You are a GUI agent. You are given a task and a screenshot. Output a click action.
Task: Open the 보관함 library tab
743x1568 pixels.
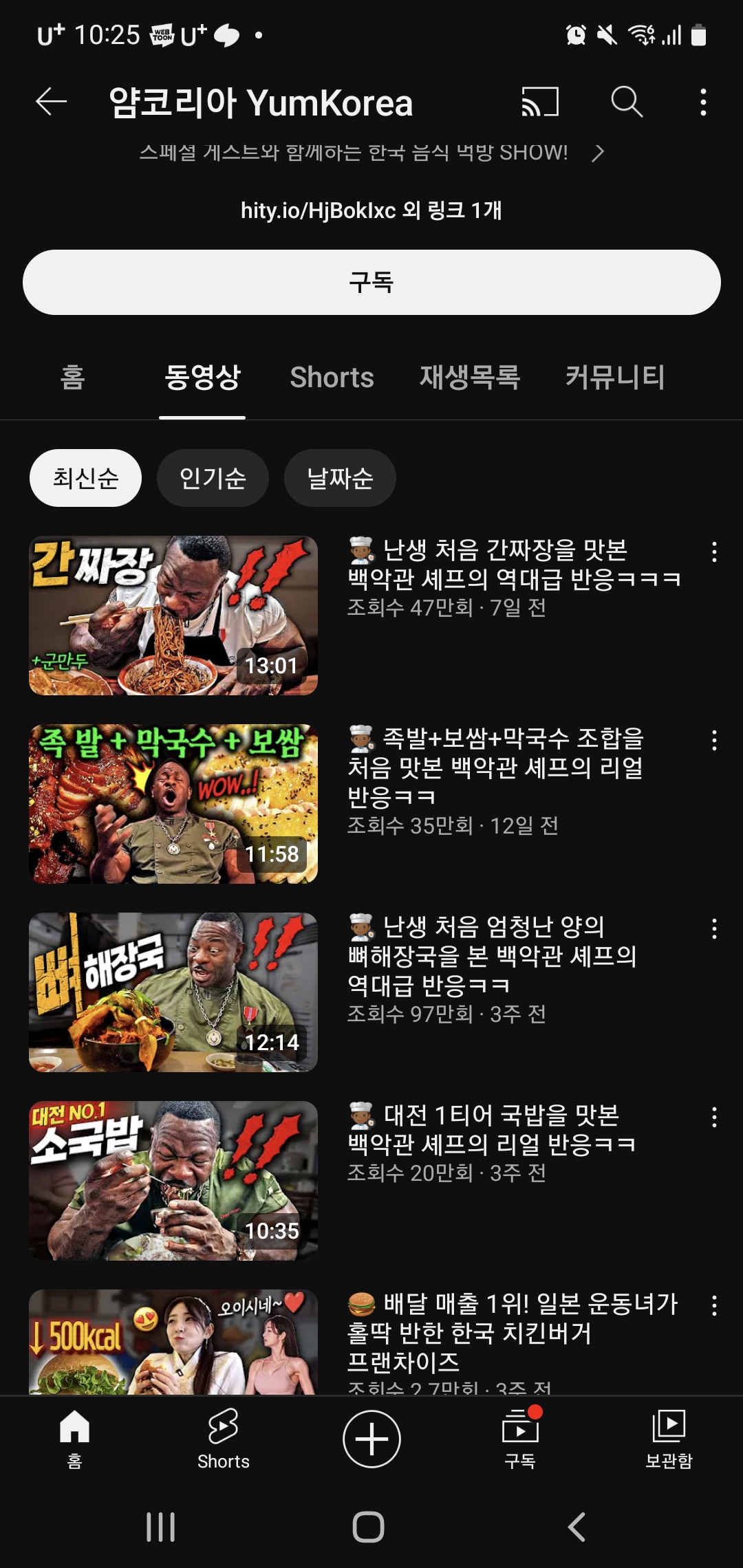[x=668, y=1439]
